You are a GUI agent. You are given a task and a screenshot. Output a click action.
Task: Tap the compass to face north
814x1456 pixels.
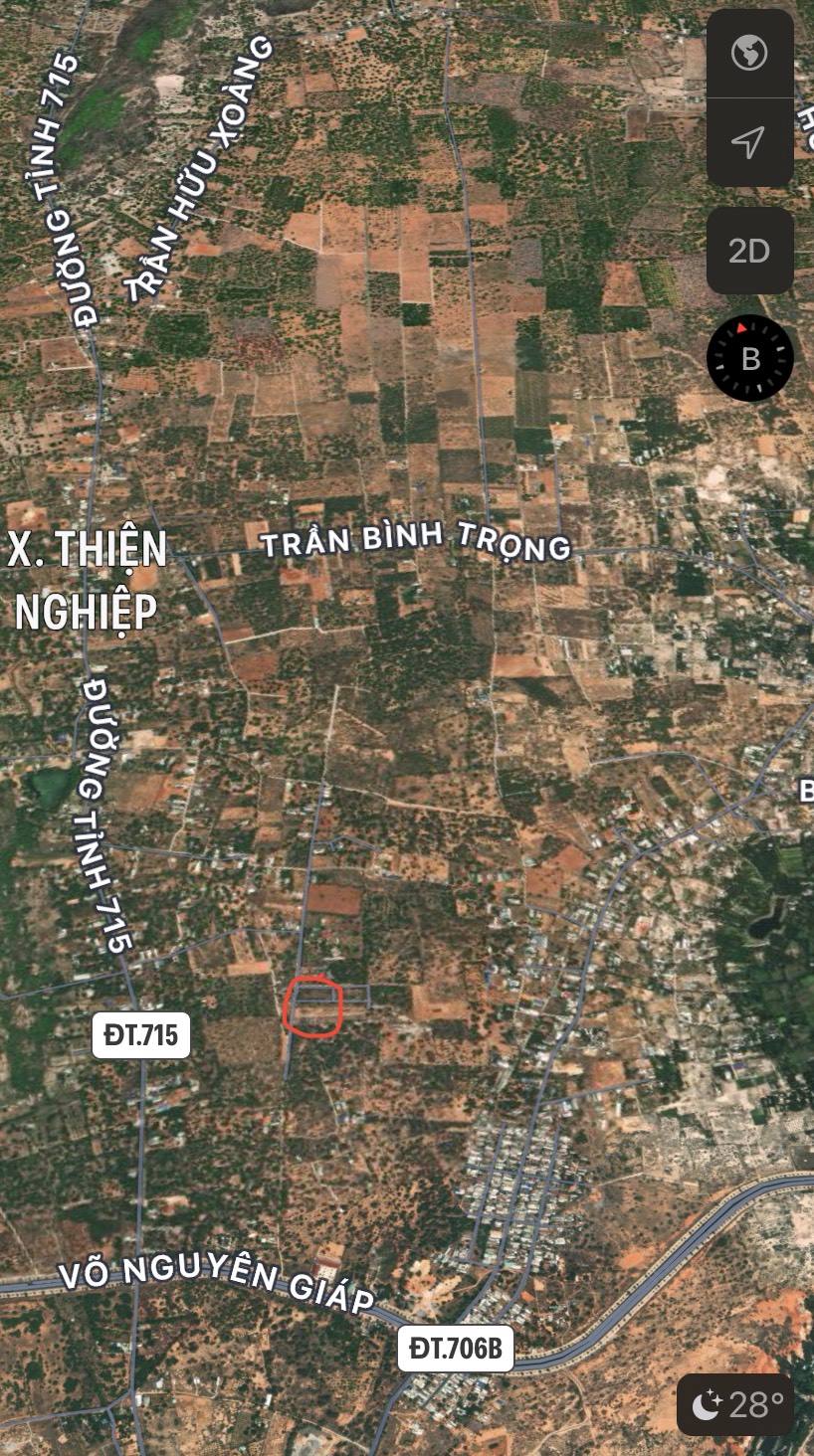tap(750, 358)
